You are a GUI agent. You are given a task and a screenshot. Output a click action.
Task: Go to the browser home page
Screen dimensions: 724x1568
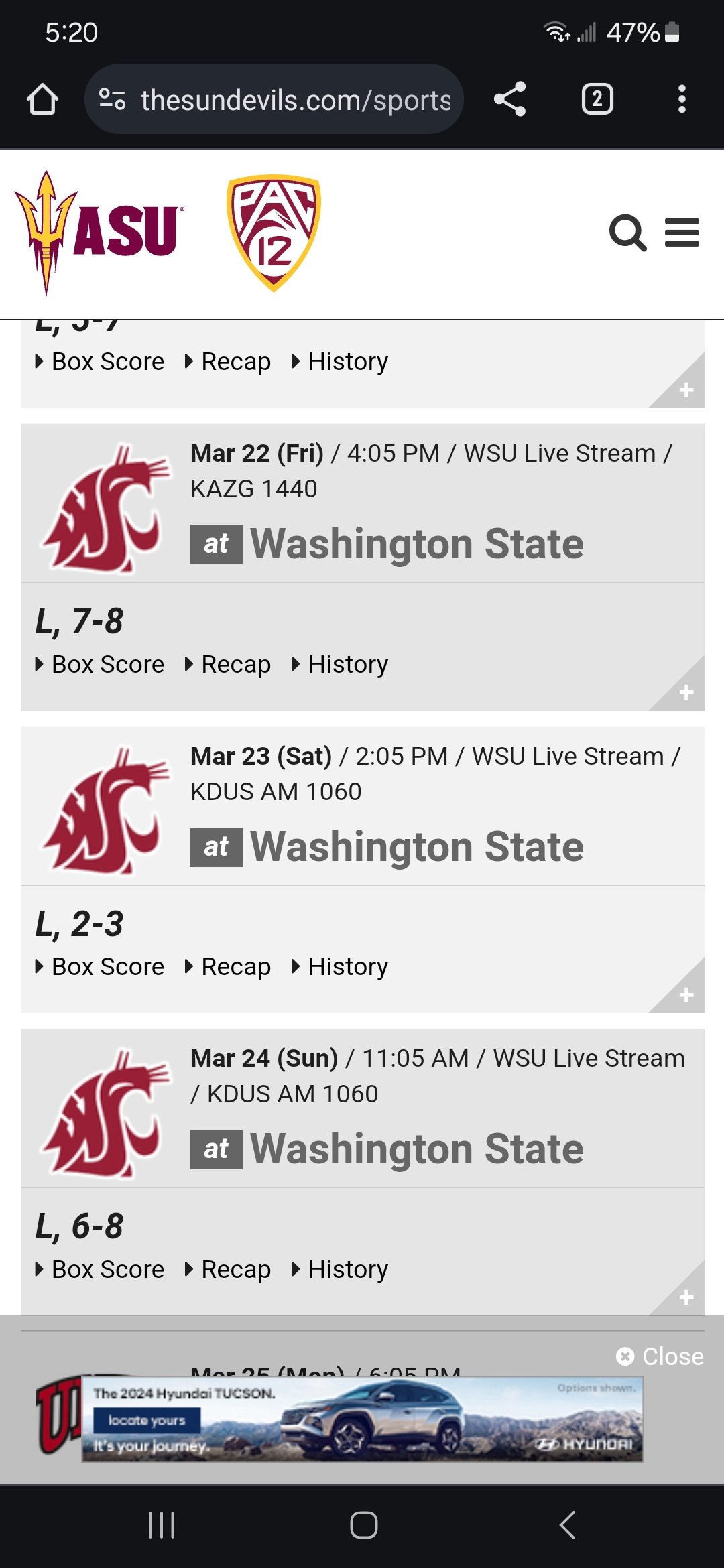[42, 99]
